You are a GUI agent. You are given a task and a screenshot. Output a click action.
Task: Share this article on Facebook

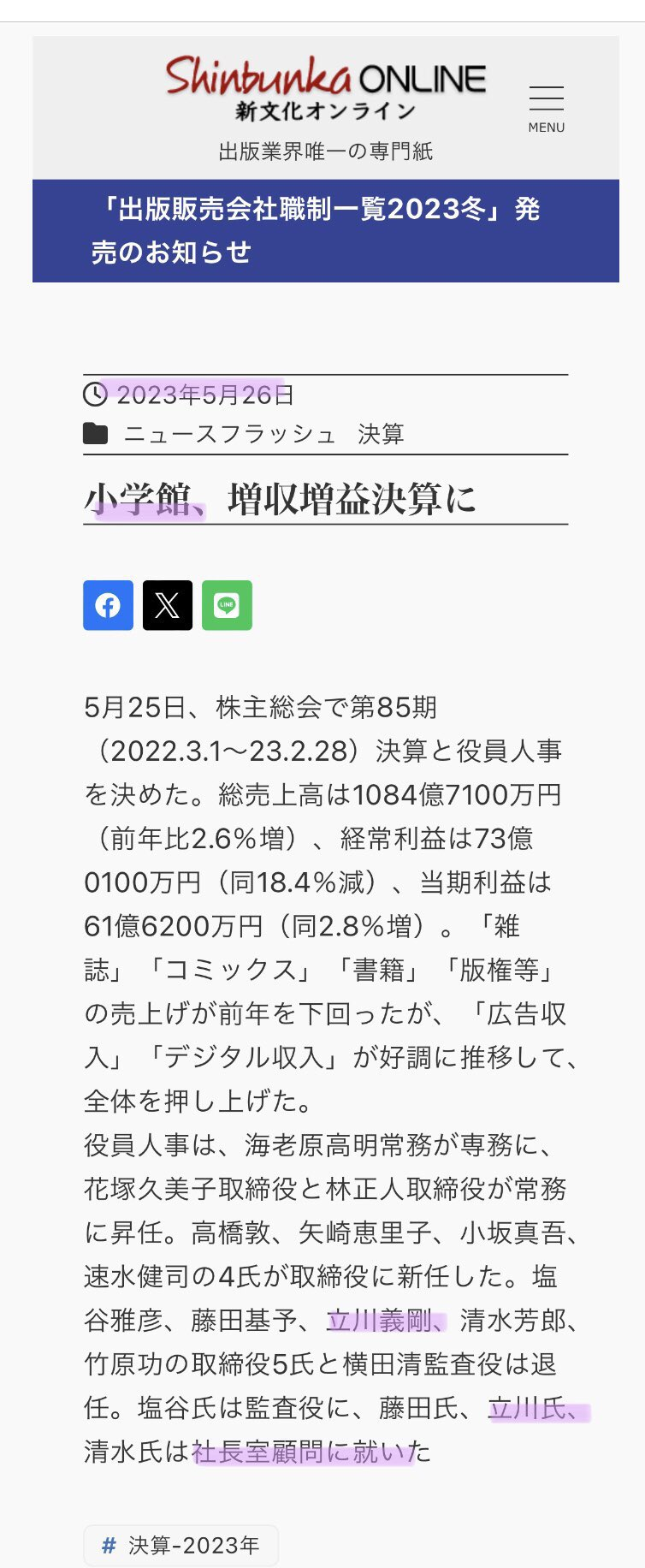[x=108, y=605]
